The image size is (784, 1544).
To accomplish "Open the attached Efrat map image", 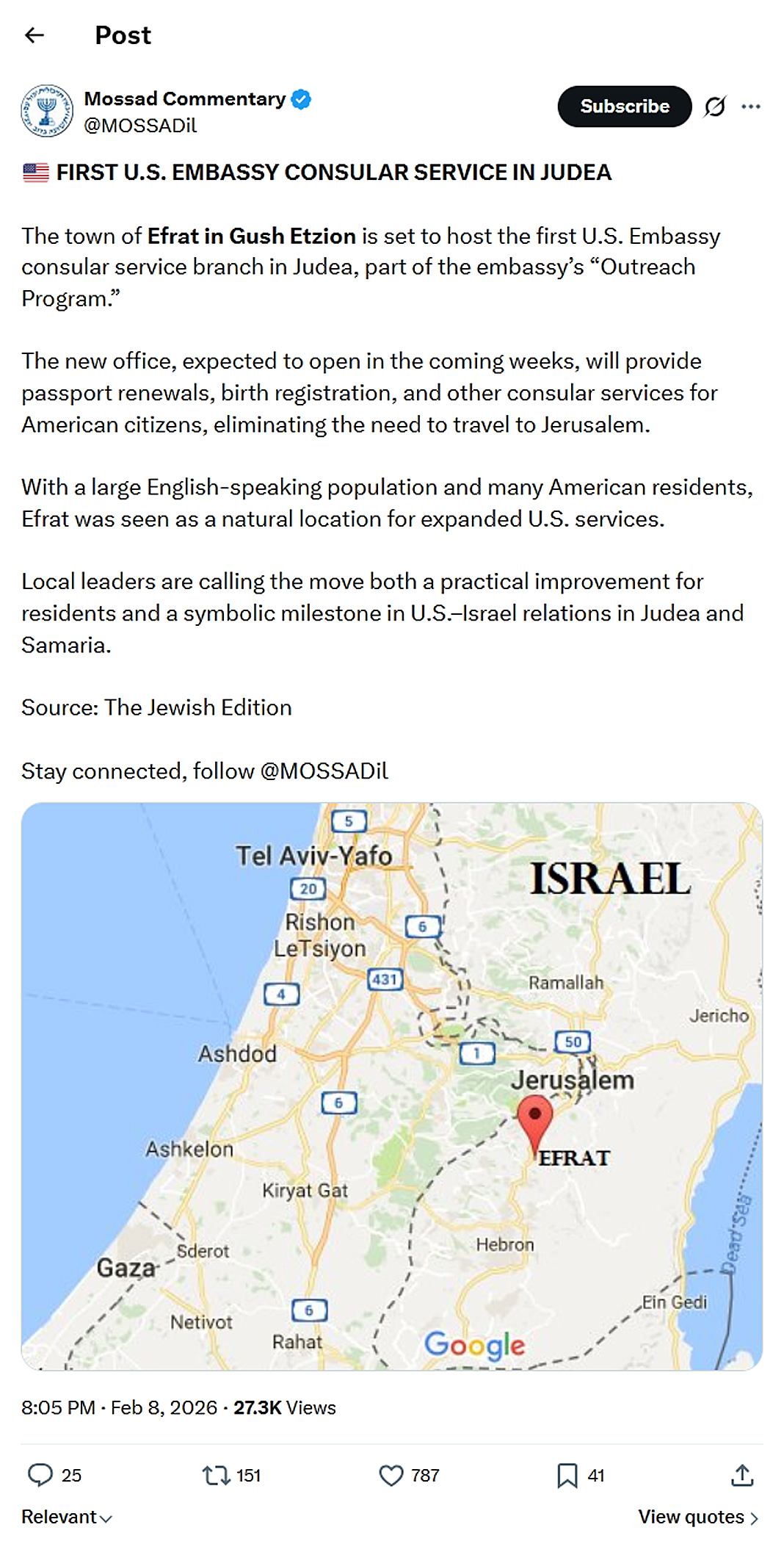I will pos(392,1086).
